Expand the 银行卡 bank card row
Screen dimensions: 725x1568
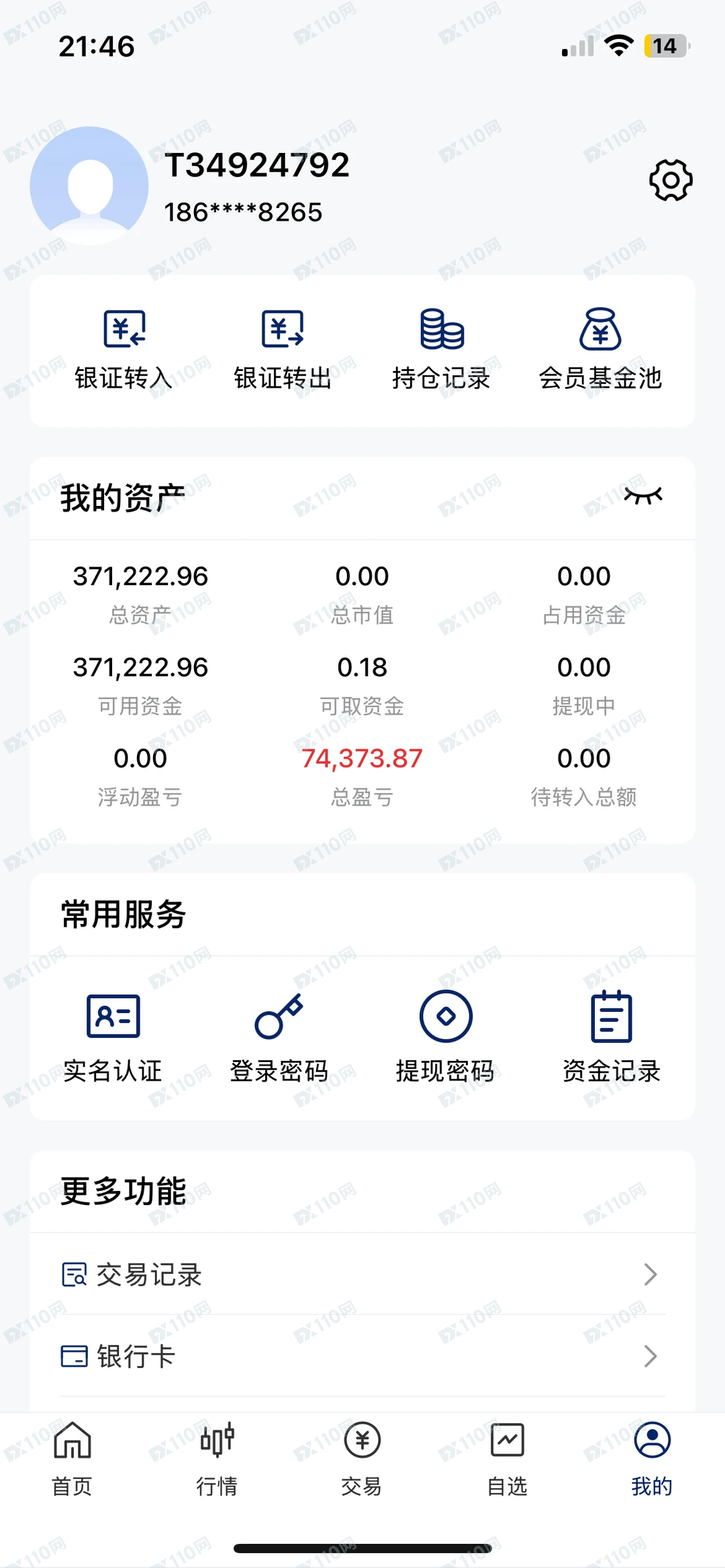tap(362, 1357)
